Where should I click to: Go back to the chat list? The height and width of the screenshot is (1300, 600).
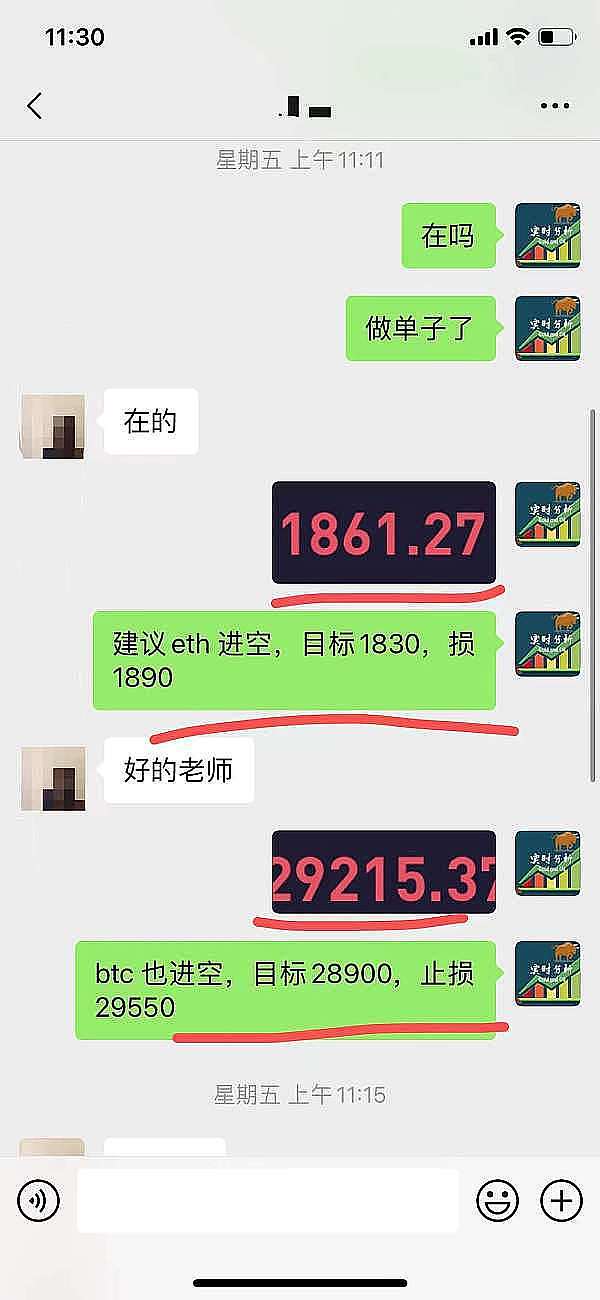pyautogui.click(x=35, y=106)
